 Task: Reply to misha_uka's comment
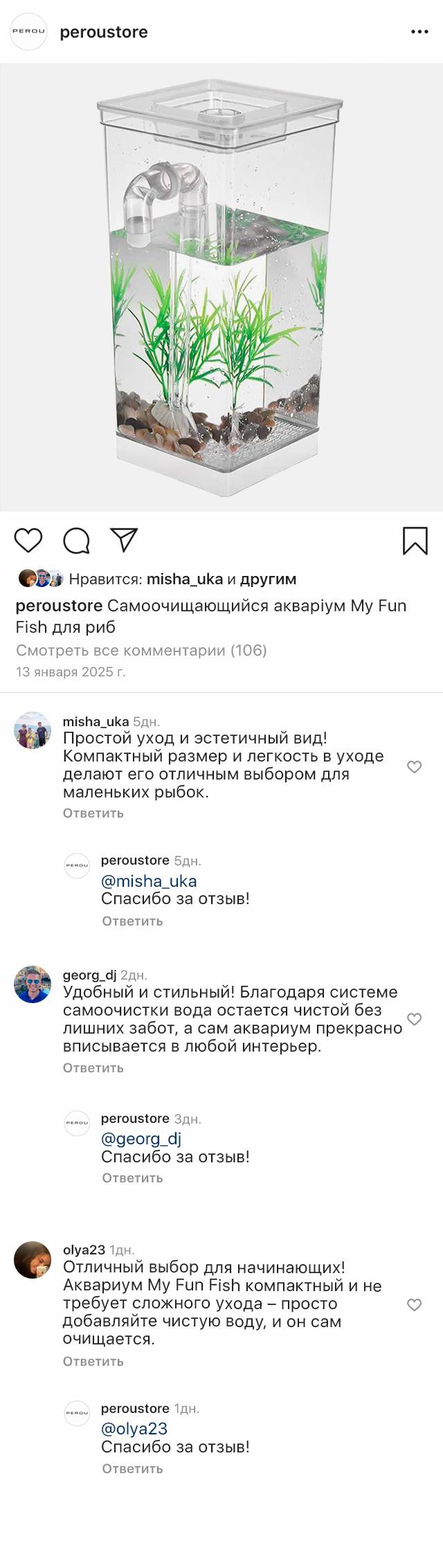click(93, 813)
